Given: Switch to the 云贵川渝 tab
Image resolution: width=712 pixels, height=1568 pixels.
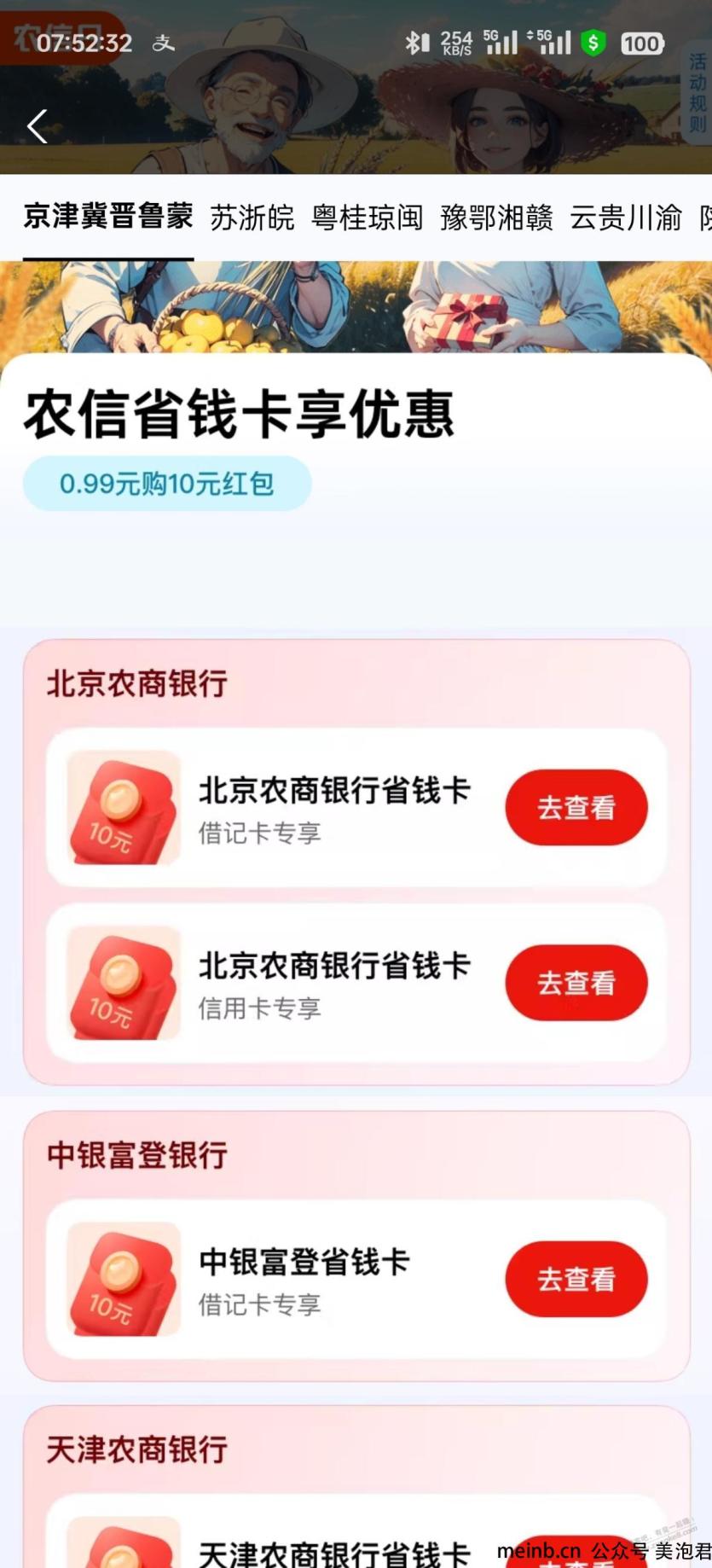Looking at the screenshot, I should [x=625, y=218].
